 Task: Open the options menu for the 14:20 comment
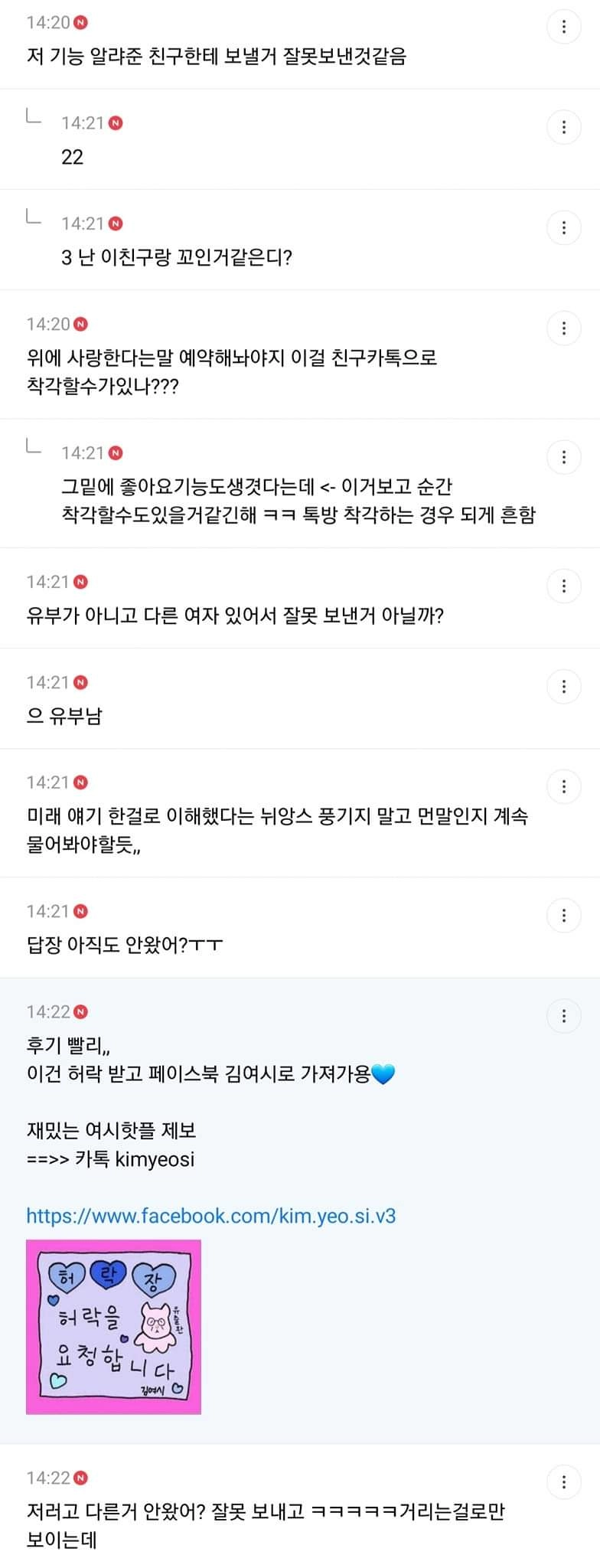click(x=564, y=27)
